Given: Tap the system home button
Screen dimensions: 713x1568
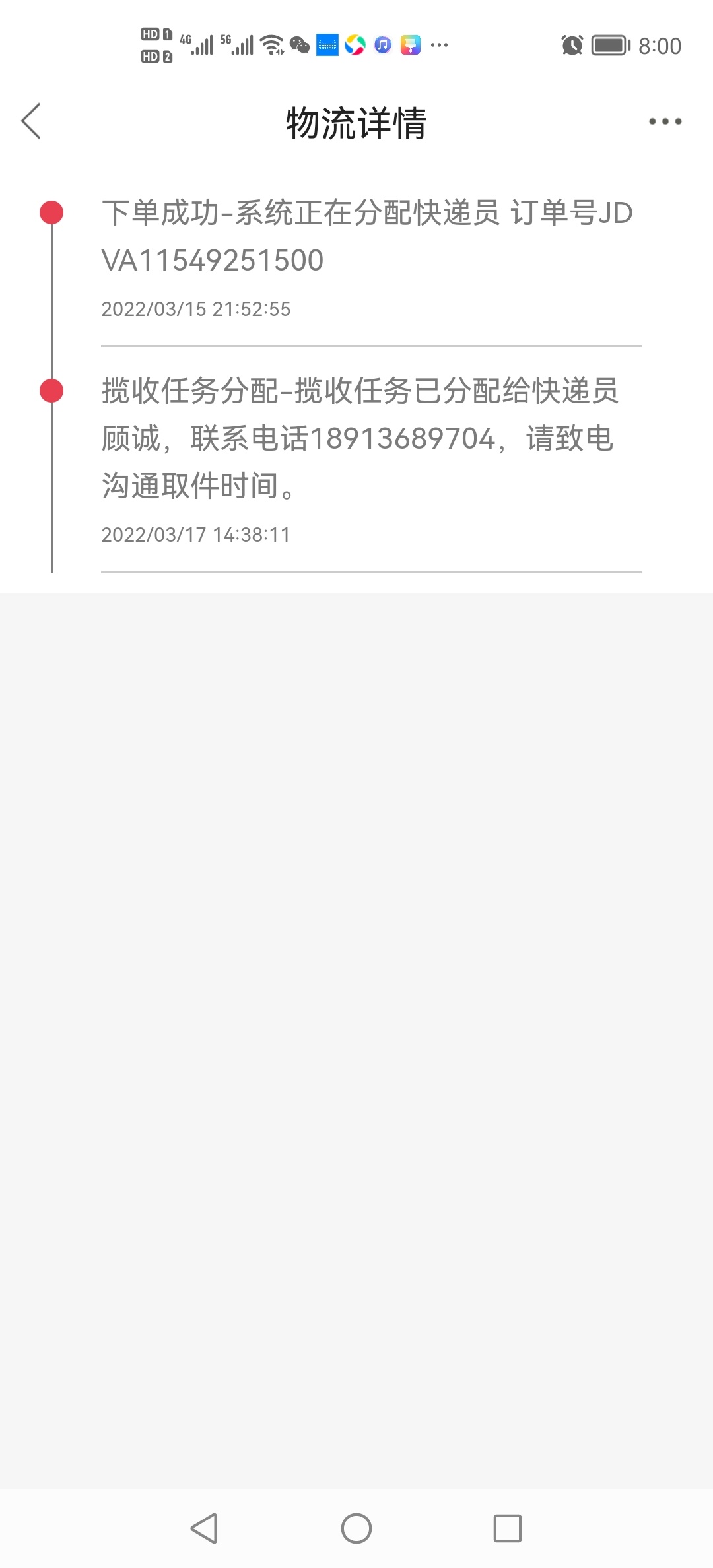Looking at the screenshot, I should (x=356, y=1528).
